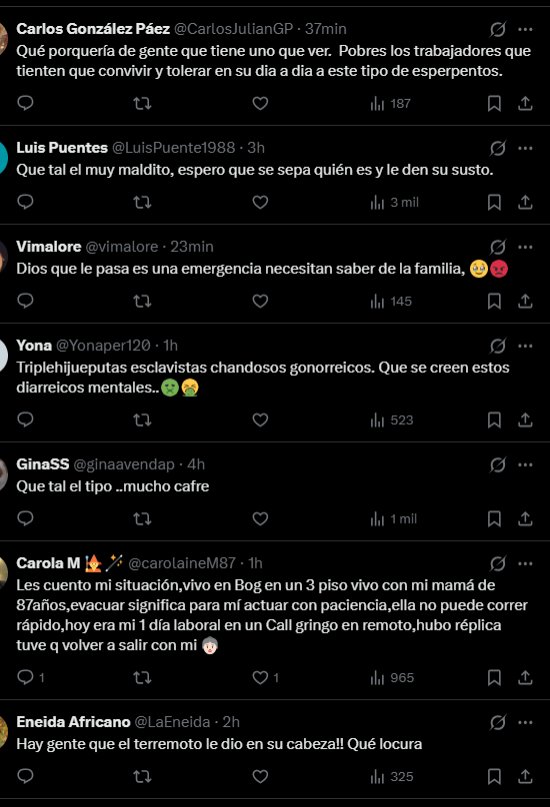Like Yona's reply

260,420
